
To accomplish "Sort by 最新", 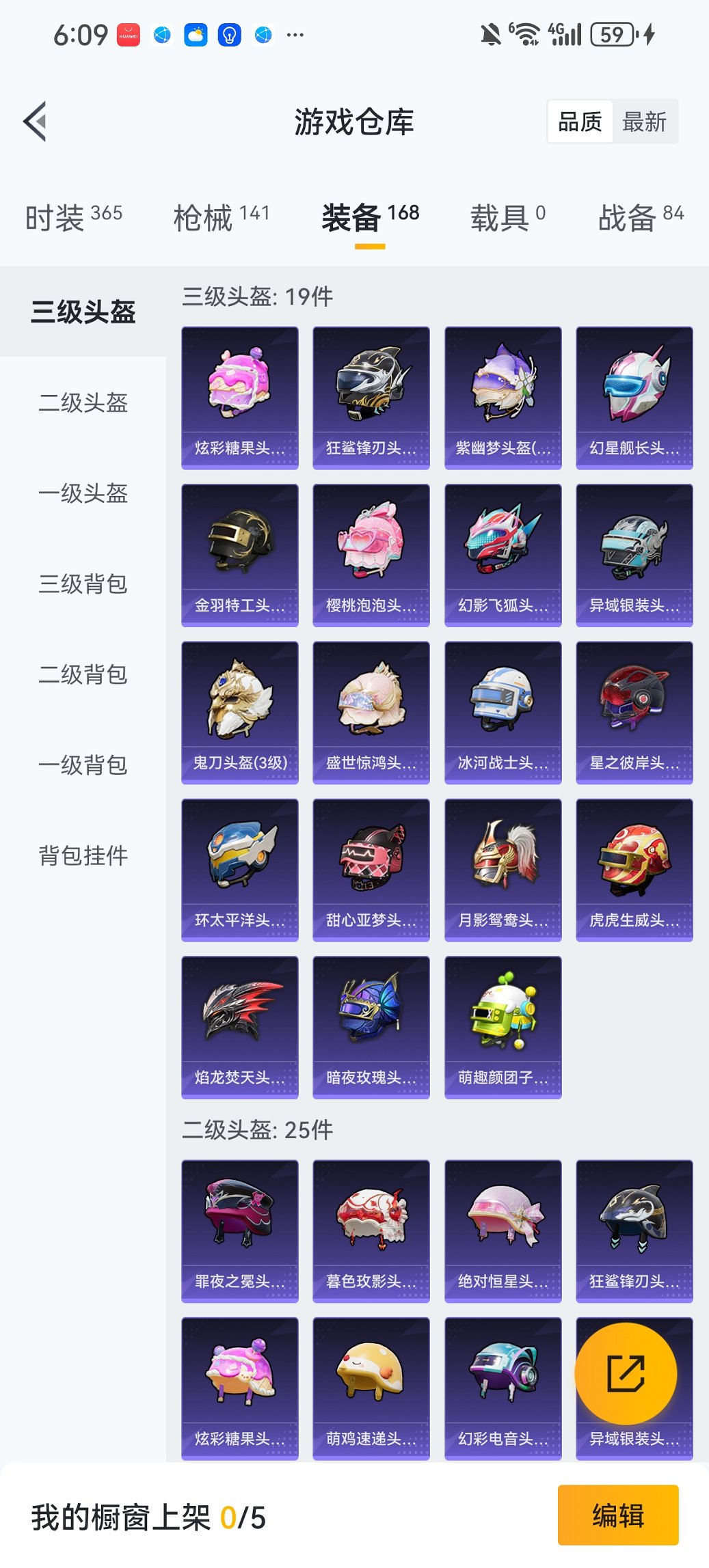I will (x=643, y=122).
